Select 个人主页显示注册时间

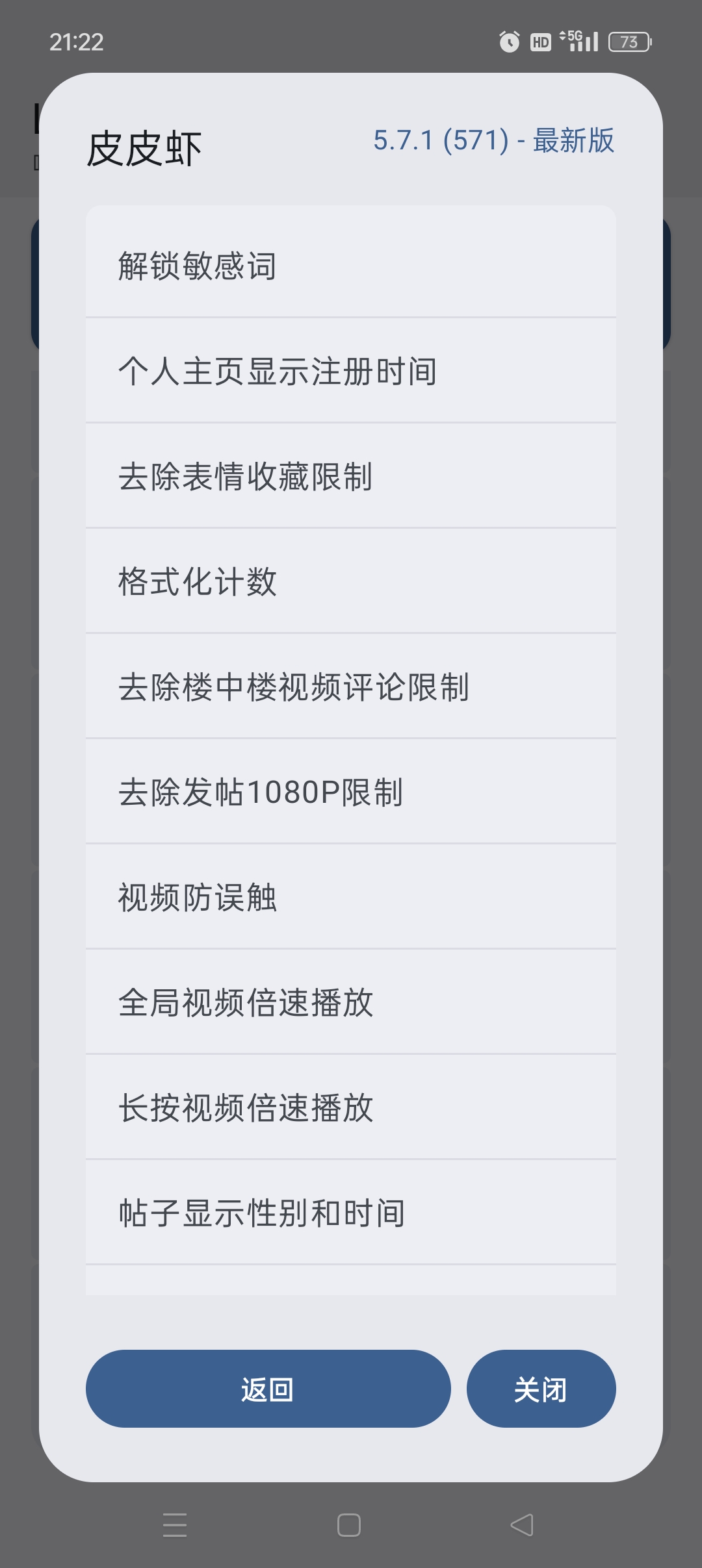pyautogui.click(x=351, y=371)
